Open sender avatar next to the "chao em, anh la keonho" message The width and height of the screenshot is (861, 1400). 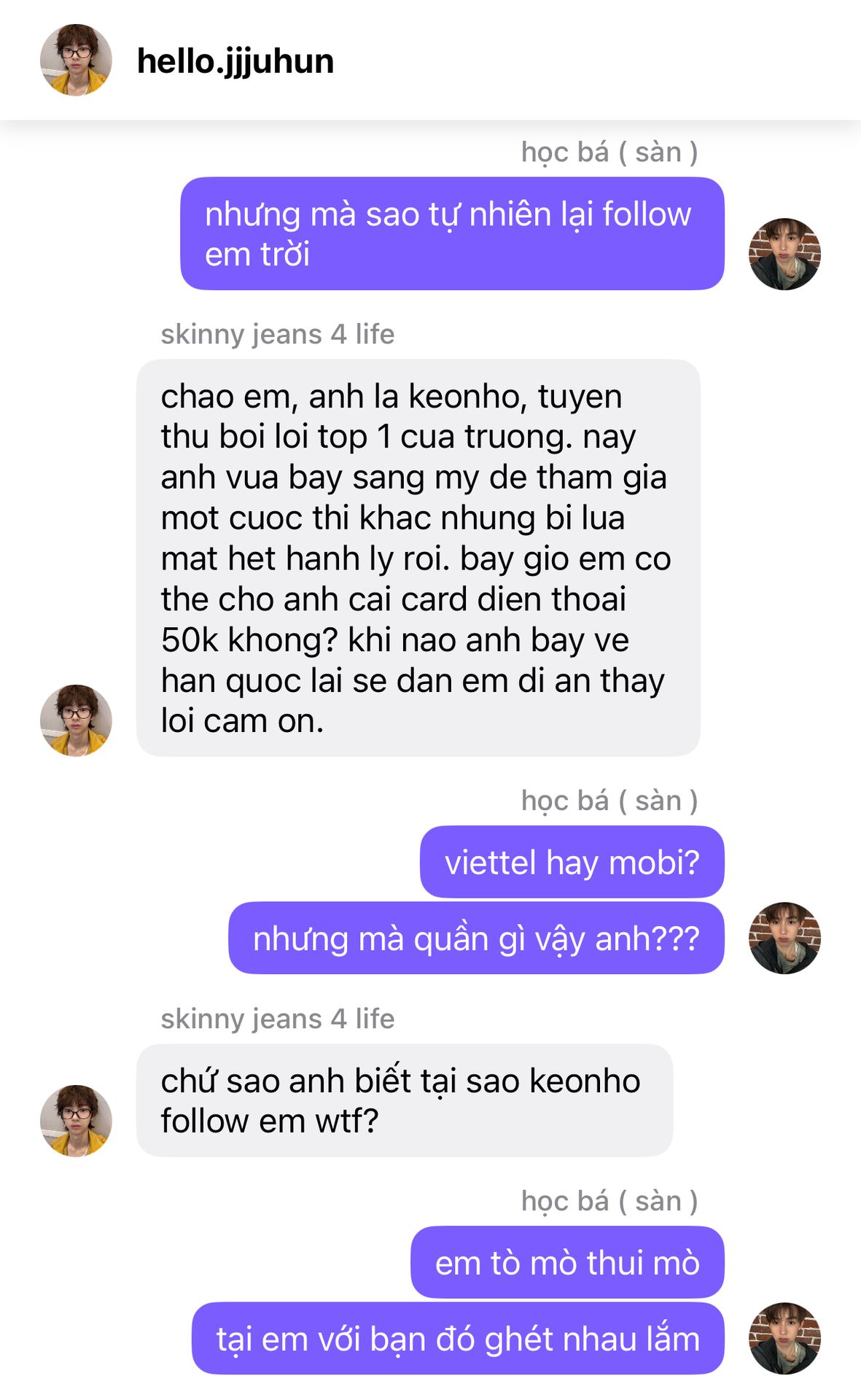pyautogui.click(x=76, y=720)
